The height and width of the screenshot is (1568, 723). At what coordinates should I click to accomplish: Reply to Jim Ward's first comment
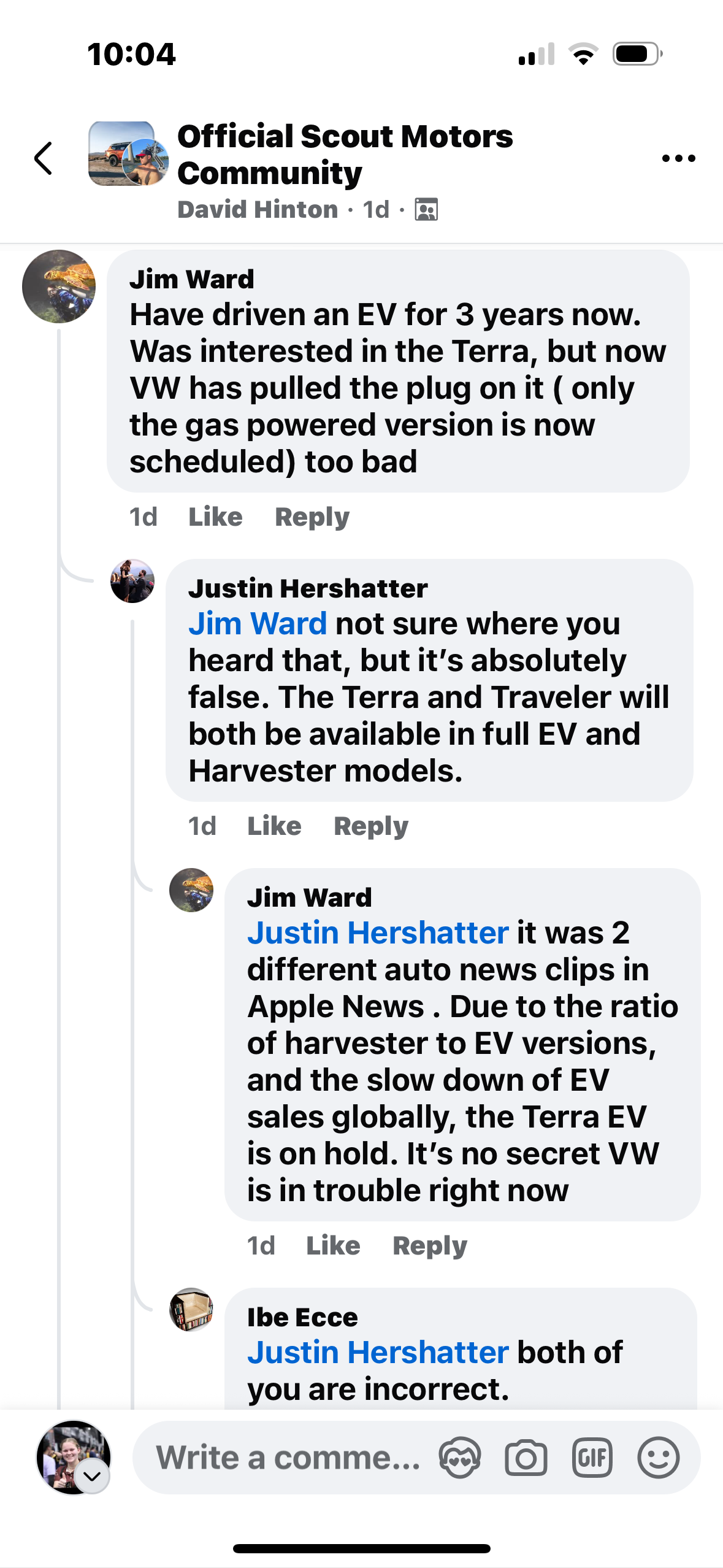tap(312, 517)
